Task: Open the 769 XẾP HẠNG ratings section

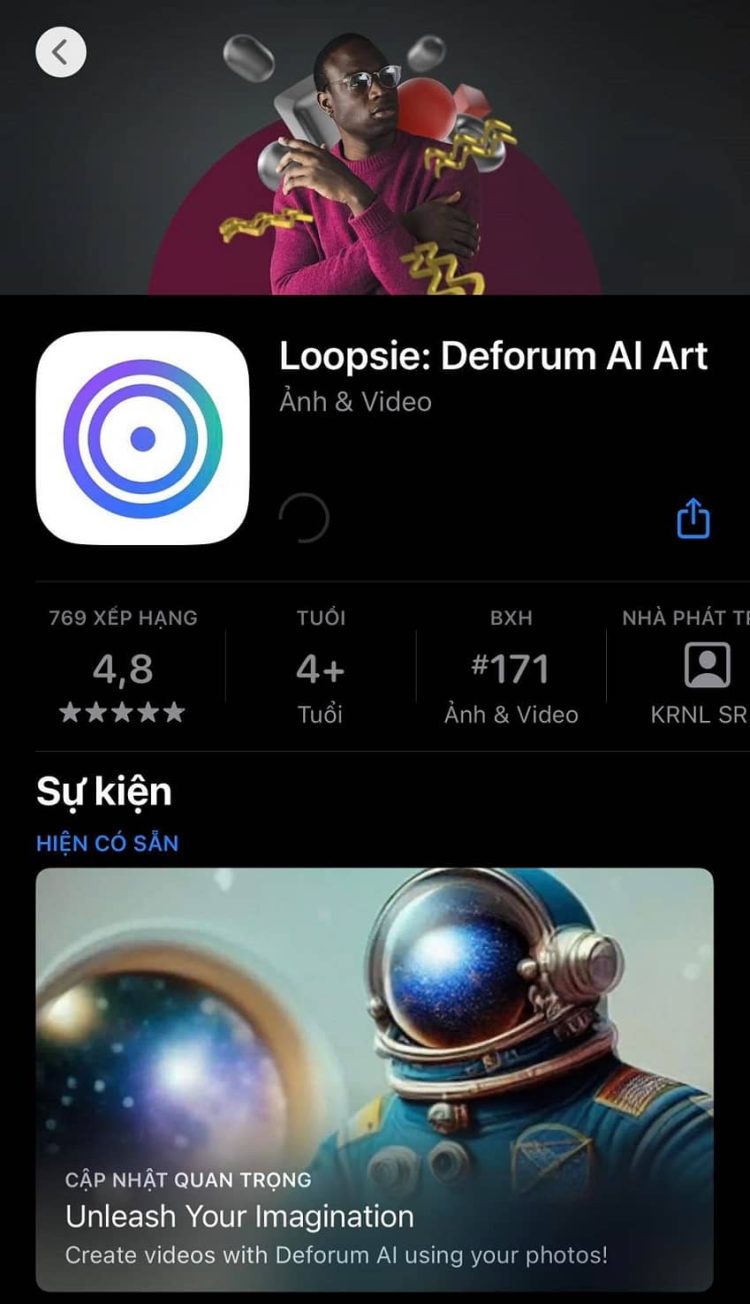Action: [120, 618]
